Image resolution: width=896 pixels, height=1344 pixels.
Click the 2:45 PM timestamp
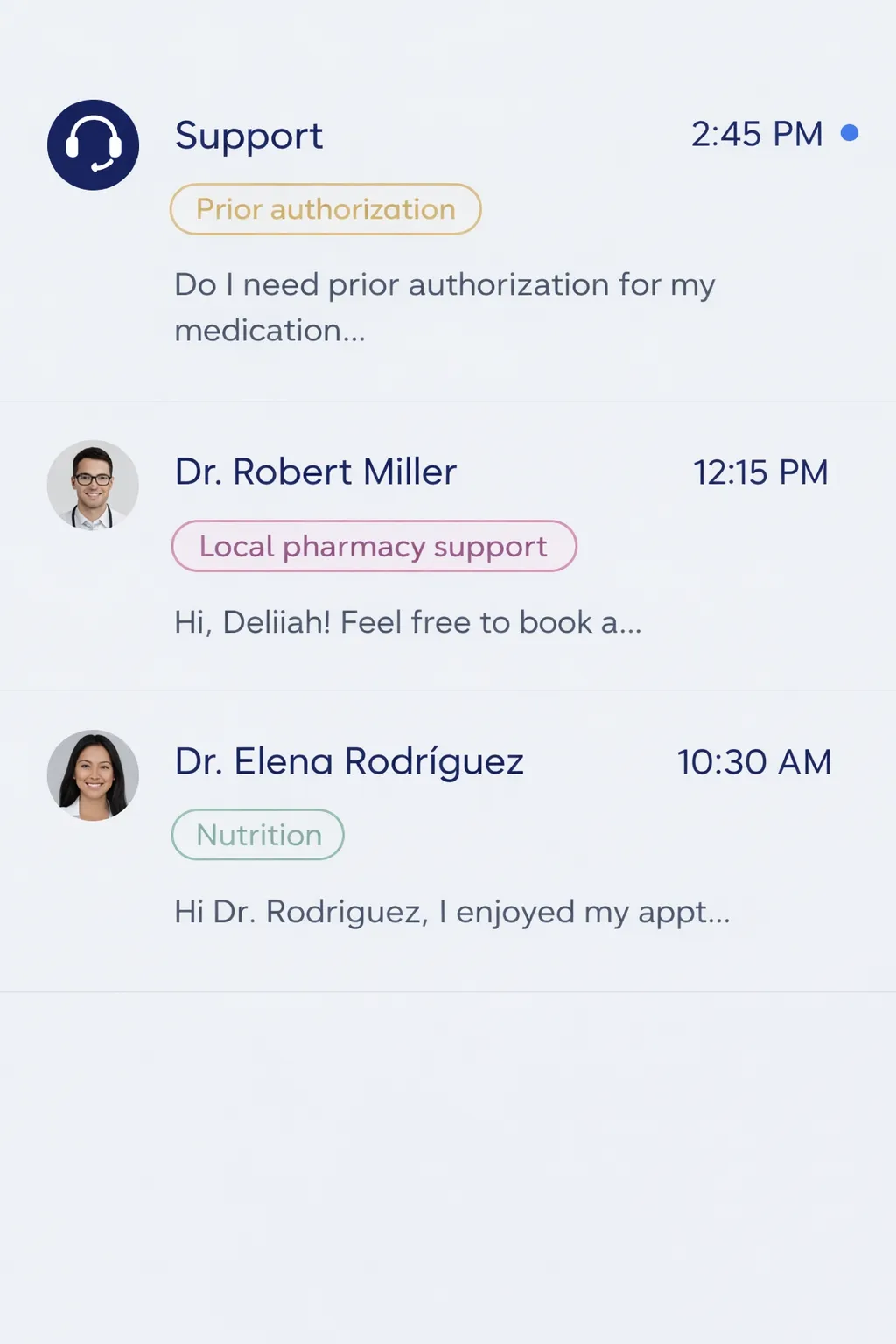(x=756, y=133)
